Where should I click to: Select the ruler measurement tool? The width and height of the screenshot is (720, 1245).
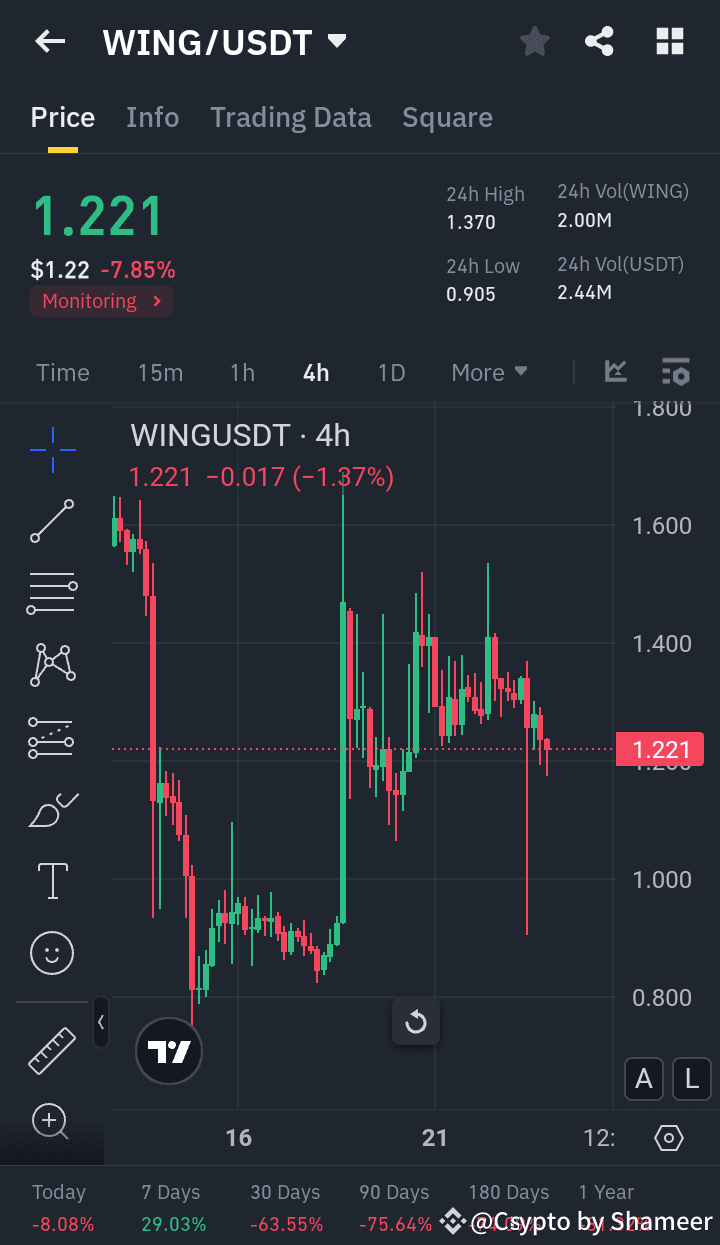(50, 1051)
